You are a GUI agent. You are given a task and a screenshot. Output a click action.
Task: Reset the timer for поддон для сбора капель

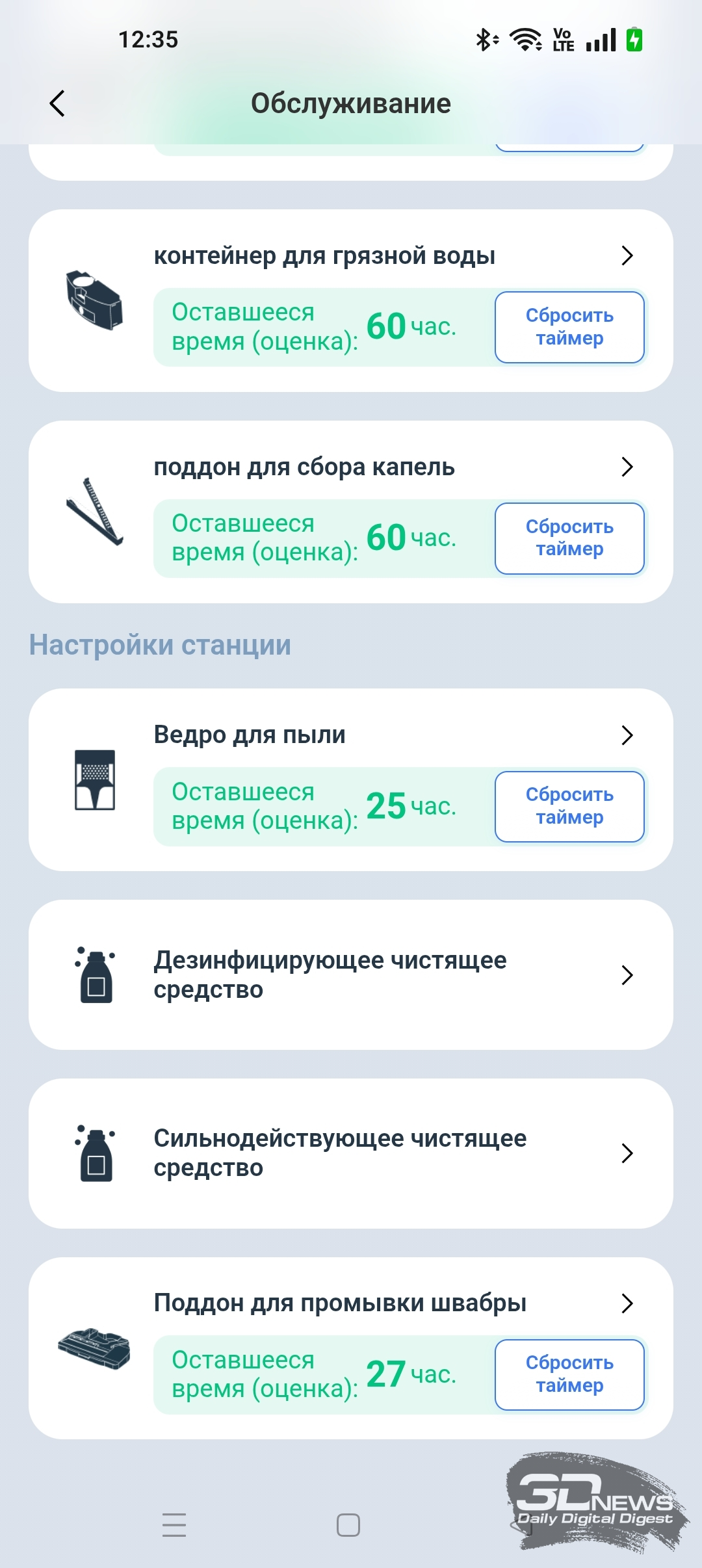pyautogui.click(x=569, y=538)
